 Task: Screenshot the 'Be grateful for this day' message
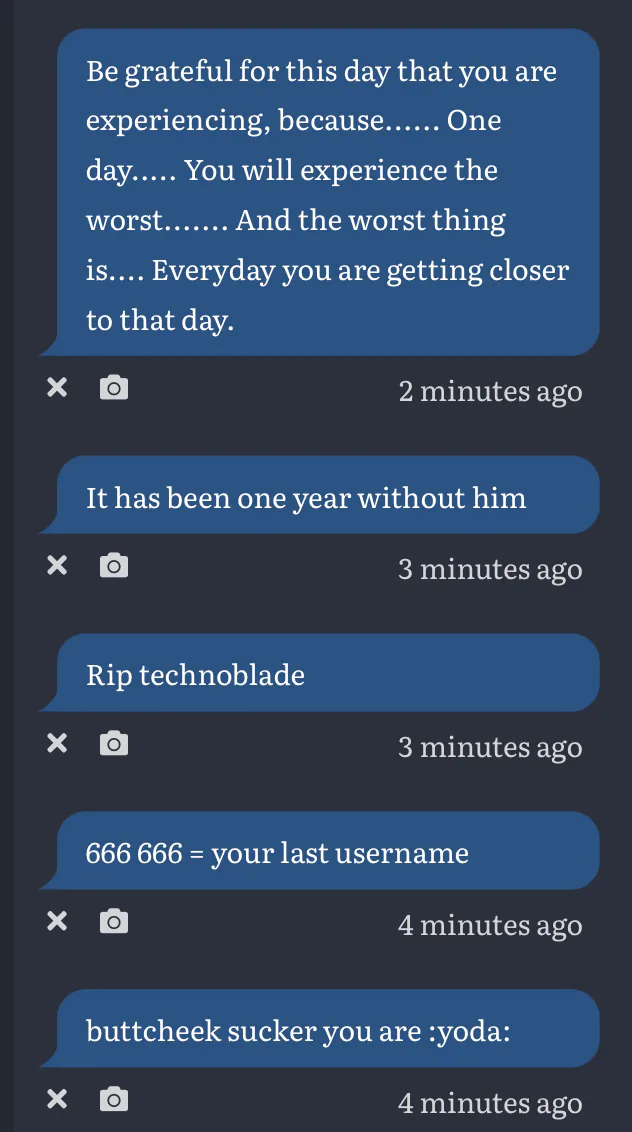click(x=114, y=388)
